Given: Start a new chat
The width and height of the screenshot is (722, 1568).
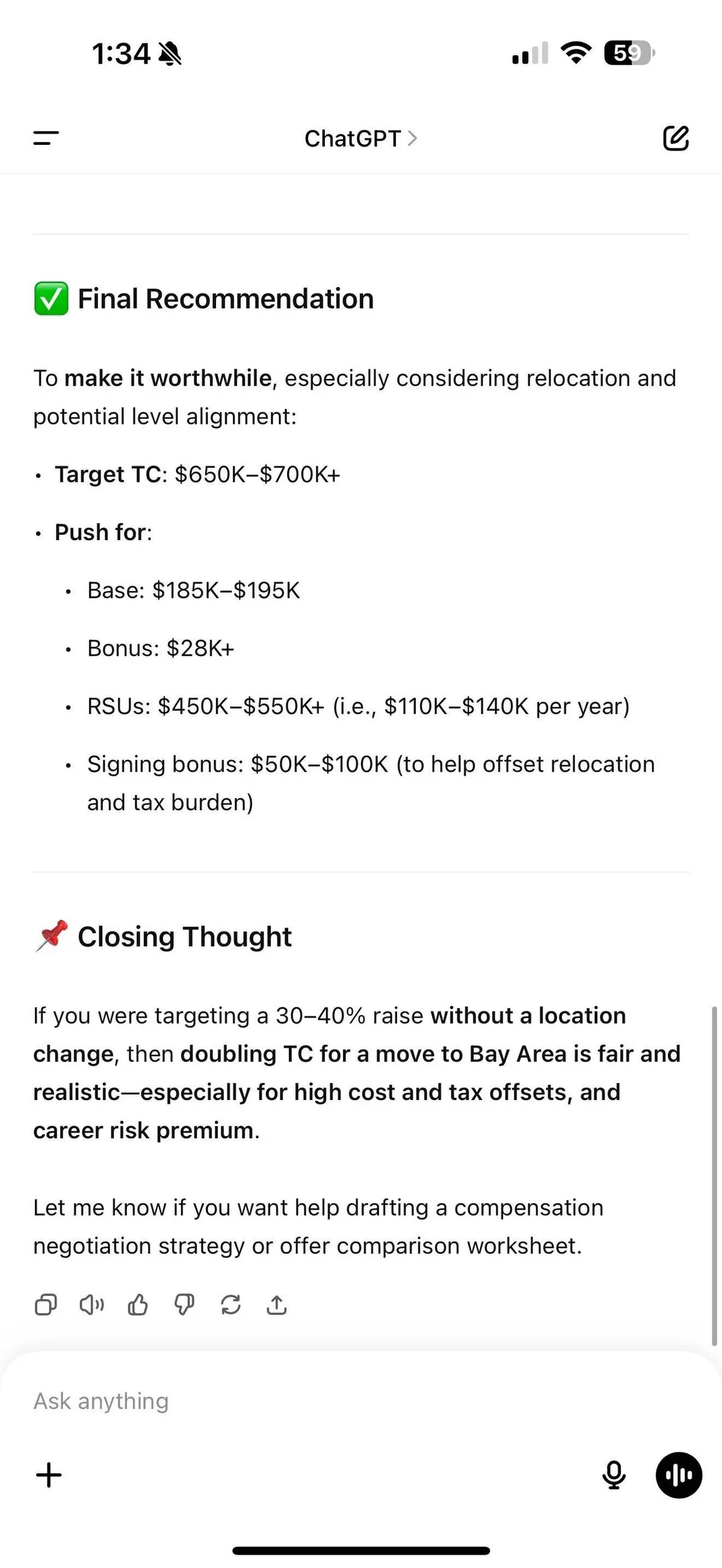Looking at the screenshot, I should [x=676, y=138].
